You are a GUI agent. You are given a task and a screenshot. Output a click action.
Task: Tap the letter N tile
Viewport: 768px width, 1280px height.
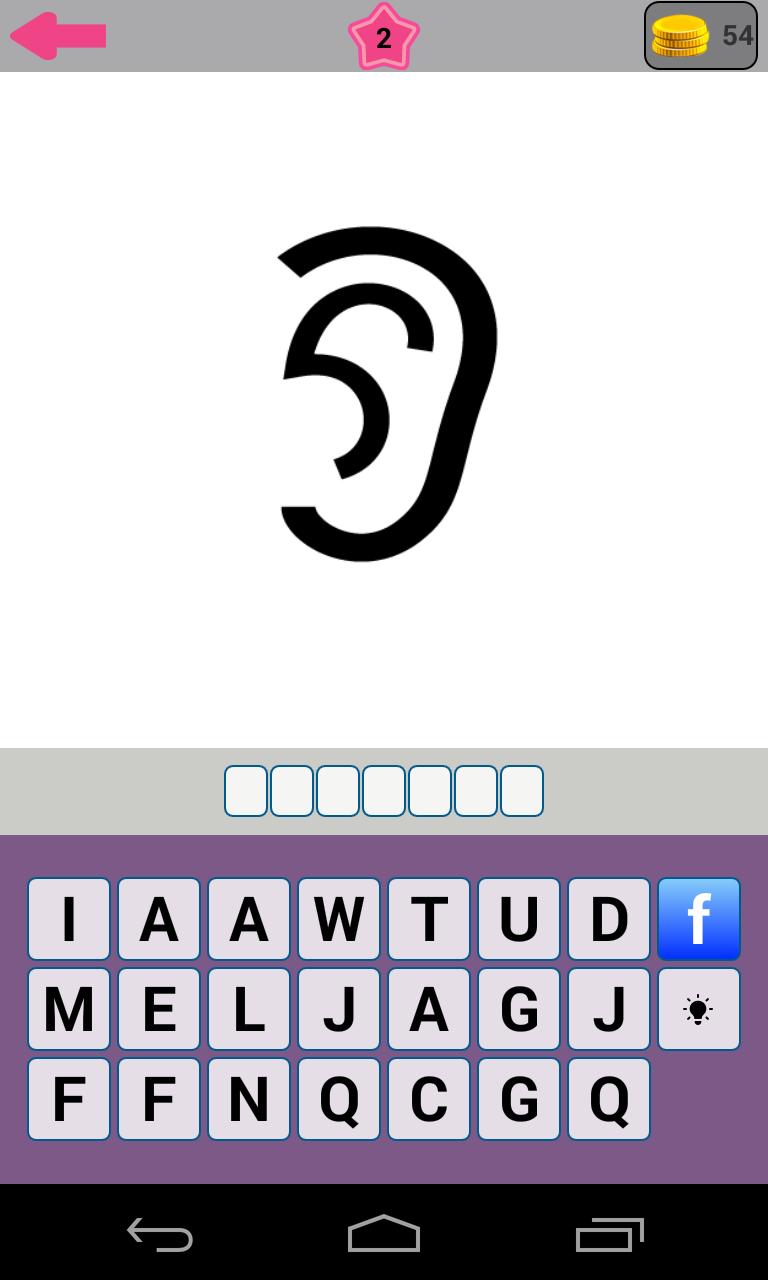pos(249,1099)
